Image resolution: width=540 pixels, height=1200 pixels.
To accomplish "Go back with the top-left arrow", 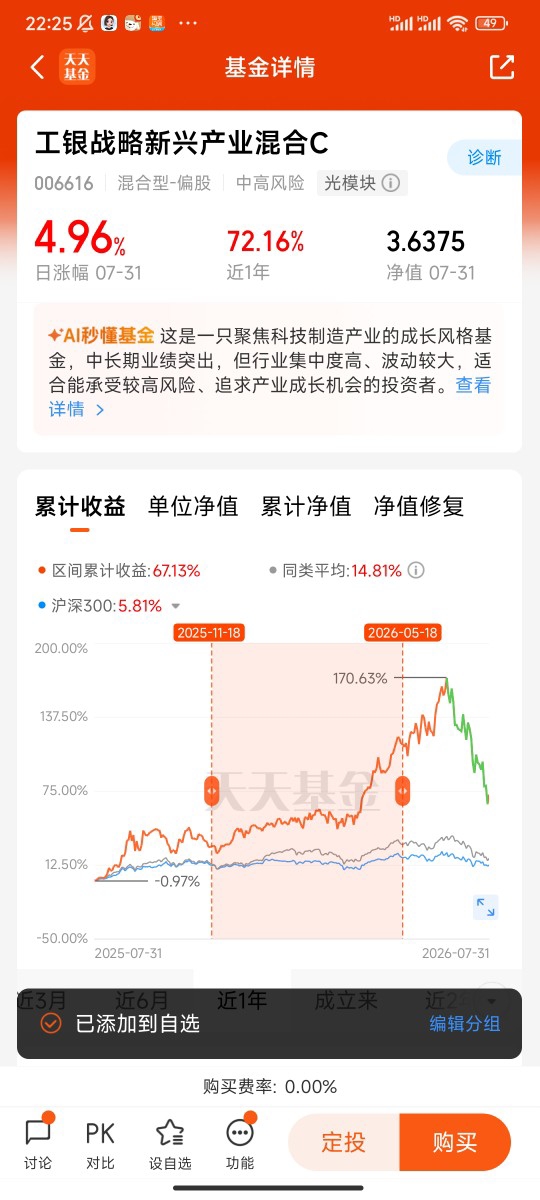I will pos(38,67).
